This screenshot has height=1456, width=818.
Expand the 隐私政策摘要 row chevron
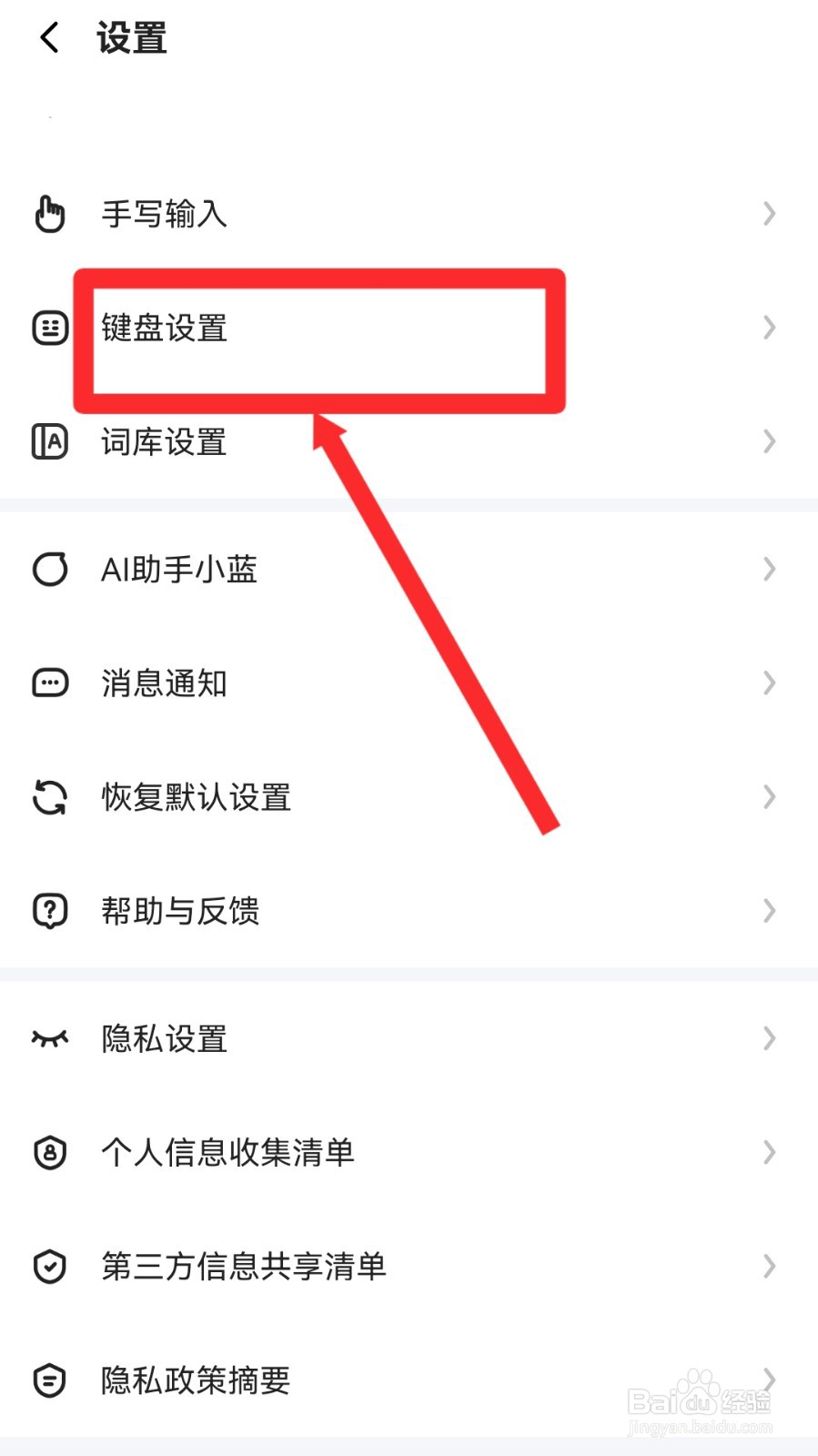[769, 1380]
